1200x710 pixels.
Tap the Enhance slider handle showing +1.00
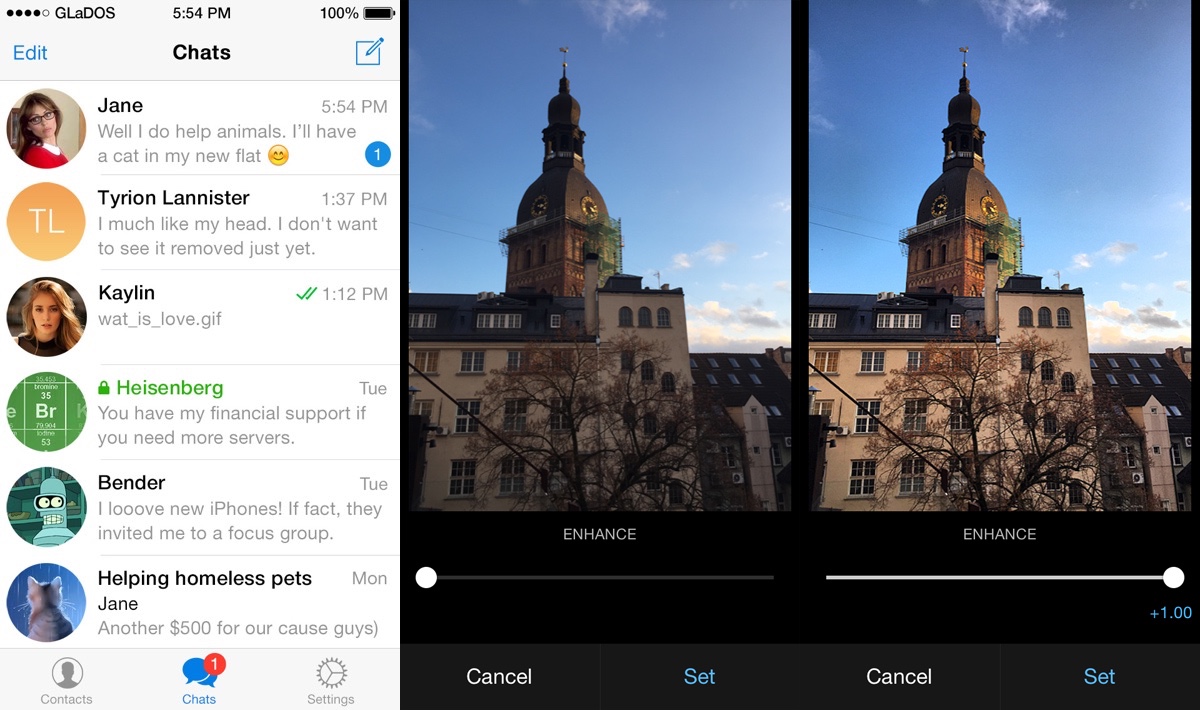point(1174,577)
